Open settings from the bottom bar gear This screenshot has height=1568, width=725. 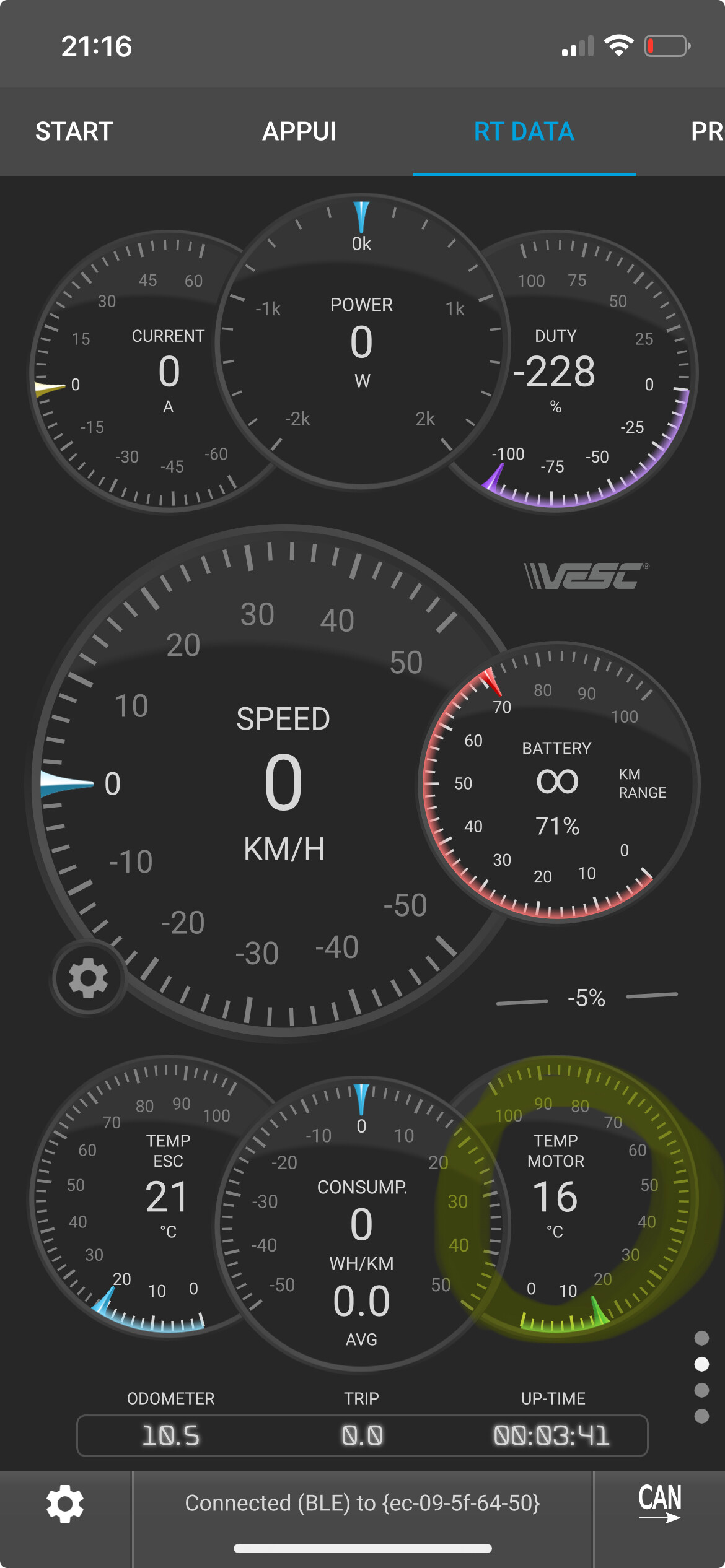pos(66,1504)
